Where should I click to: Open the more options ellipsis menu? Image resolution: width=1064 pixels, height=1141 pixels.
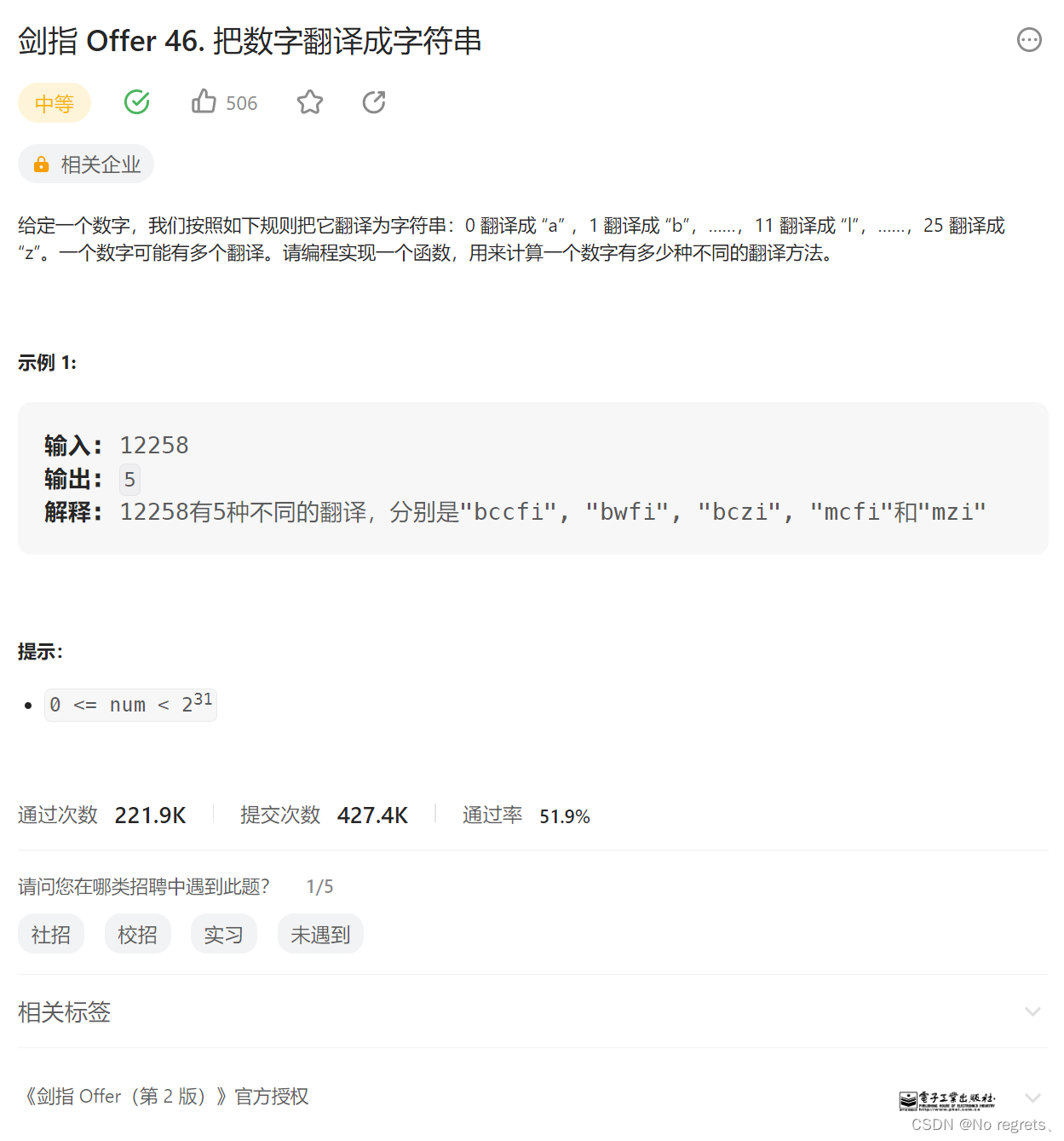tap(1029, 40)
